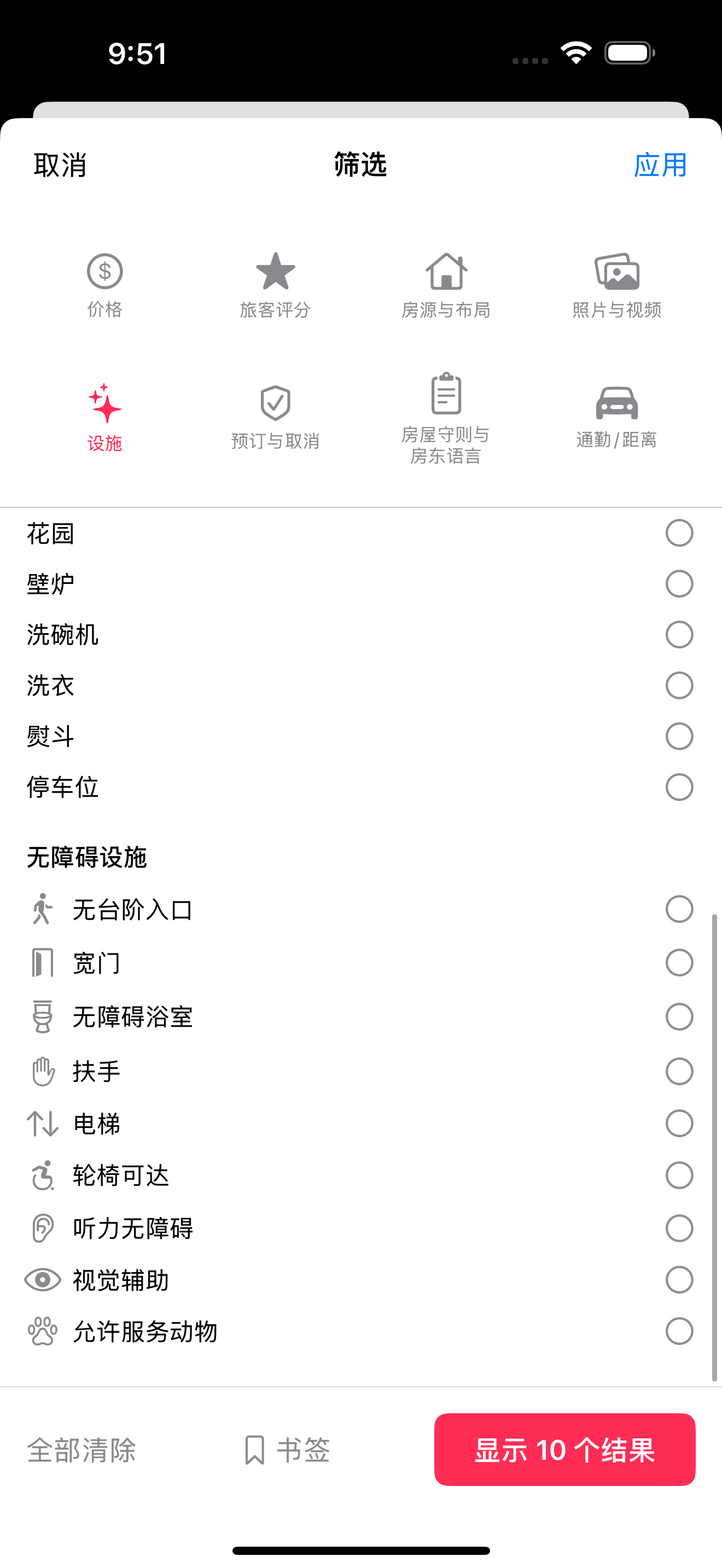Enable 轮椅可达 filter
This screenshot has height=1568, width=722.
point(679,1175)
